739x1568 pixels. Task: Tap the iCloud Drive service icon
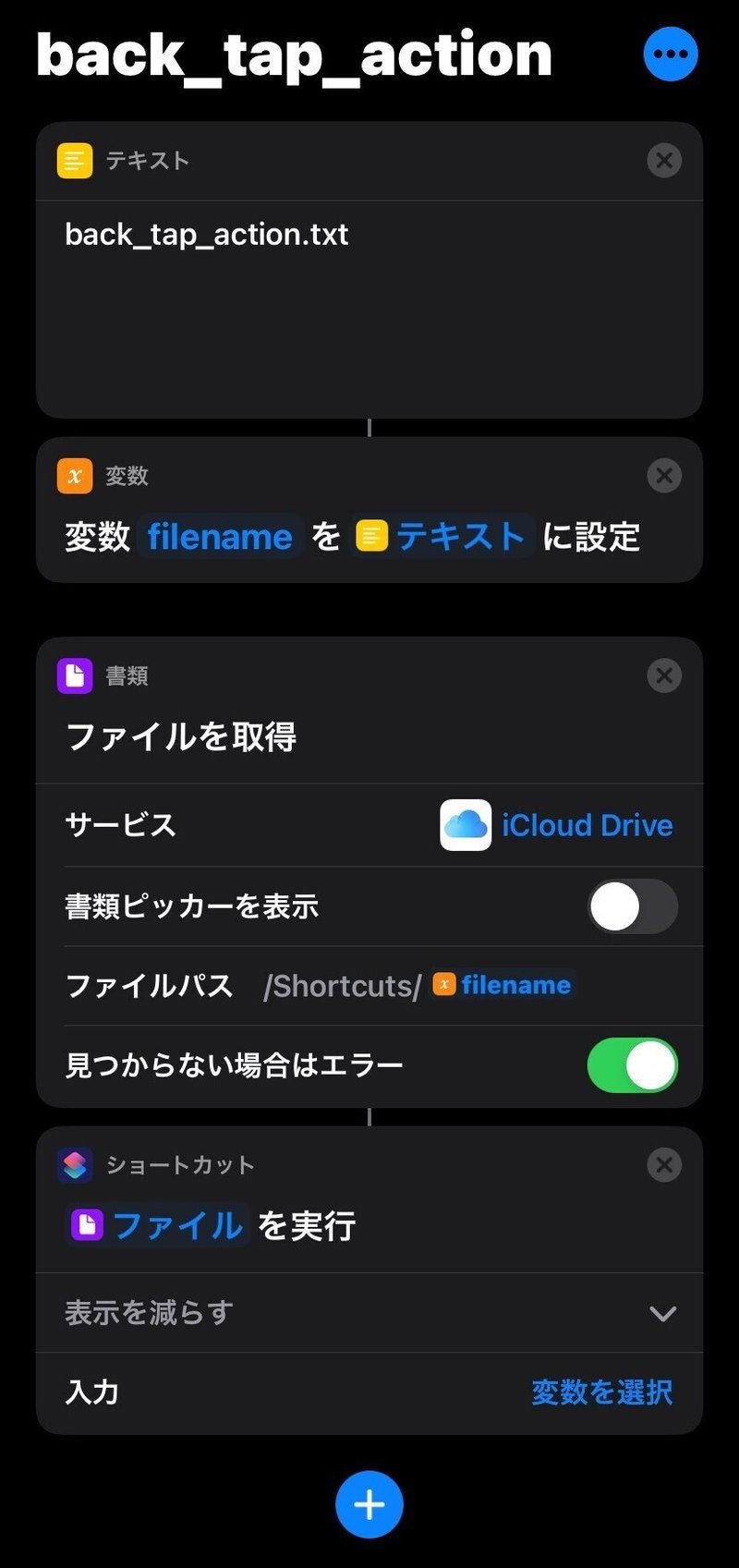click(466, 824)
